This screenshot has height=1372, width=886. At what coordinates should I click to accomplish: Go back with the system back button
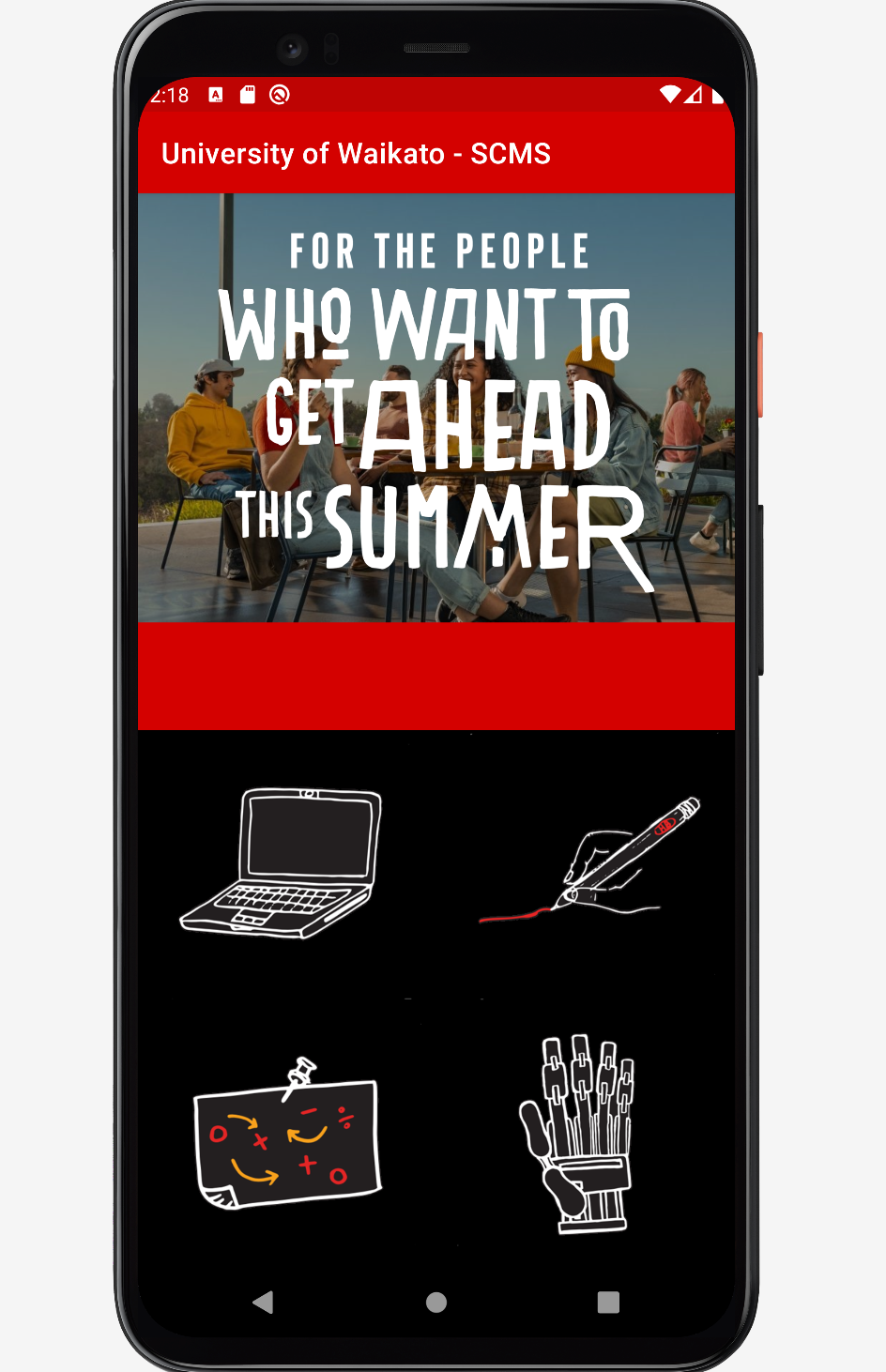click(x=264, y=1302)
